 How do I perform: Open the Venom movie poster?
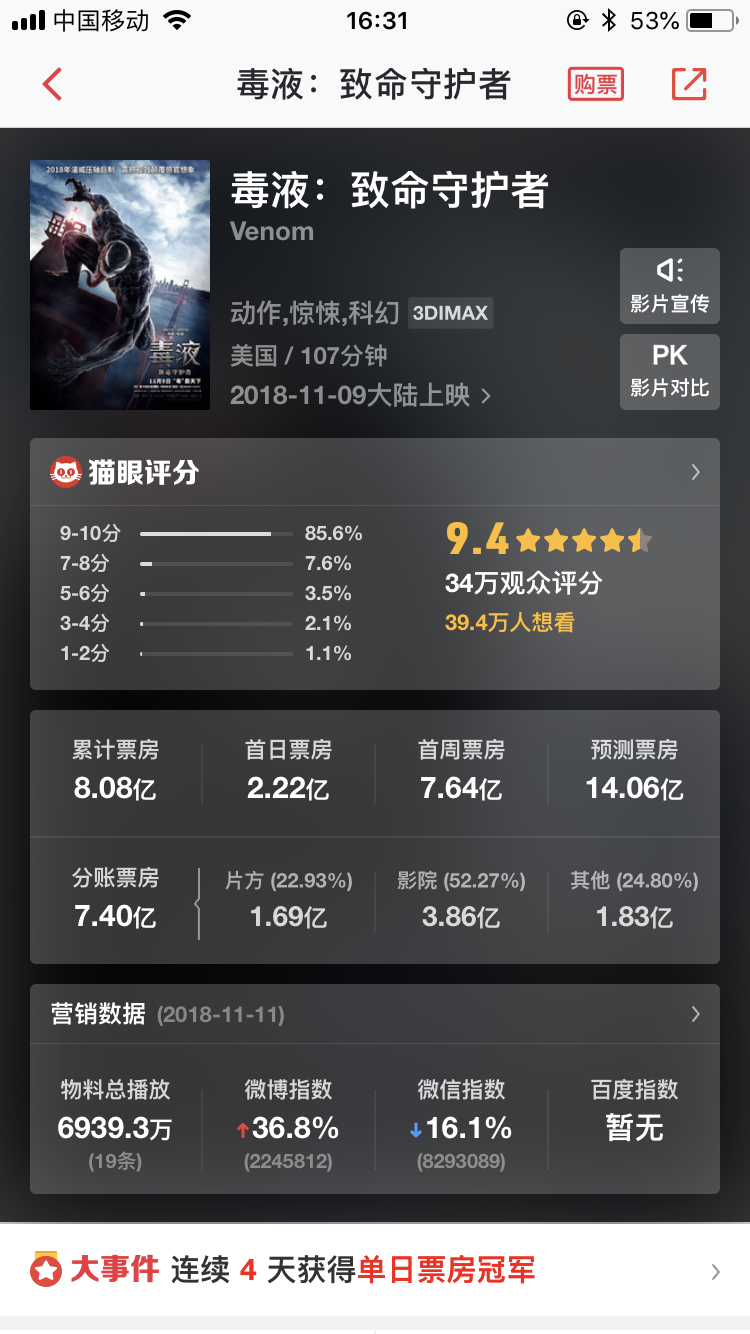coord(120,285)
